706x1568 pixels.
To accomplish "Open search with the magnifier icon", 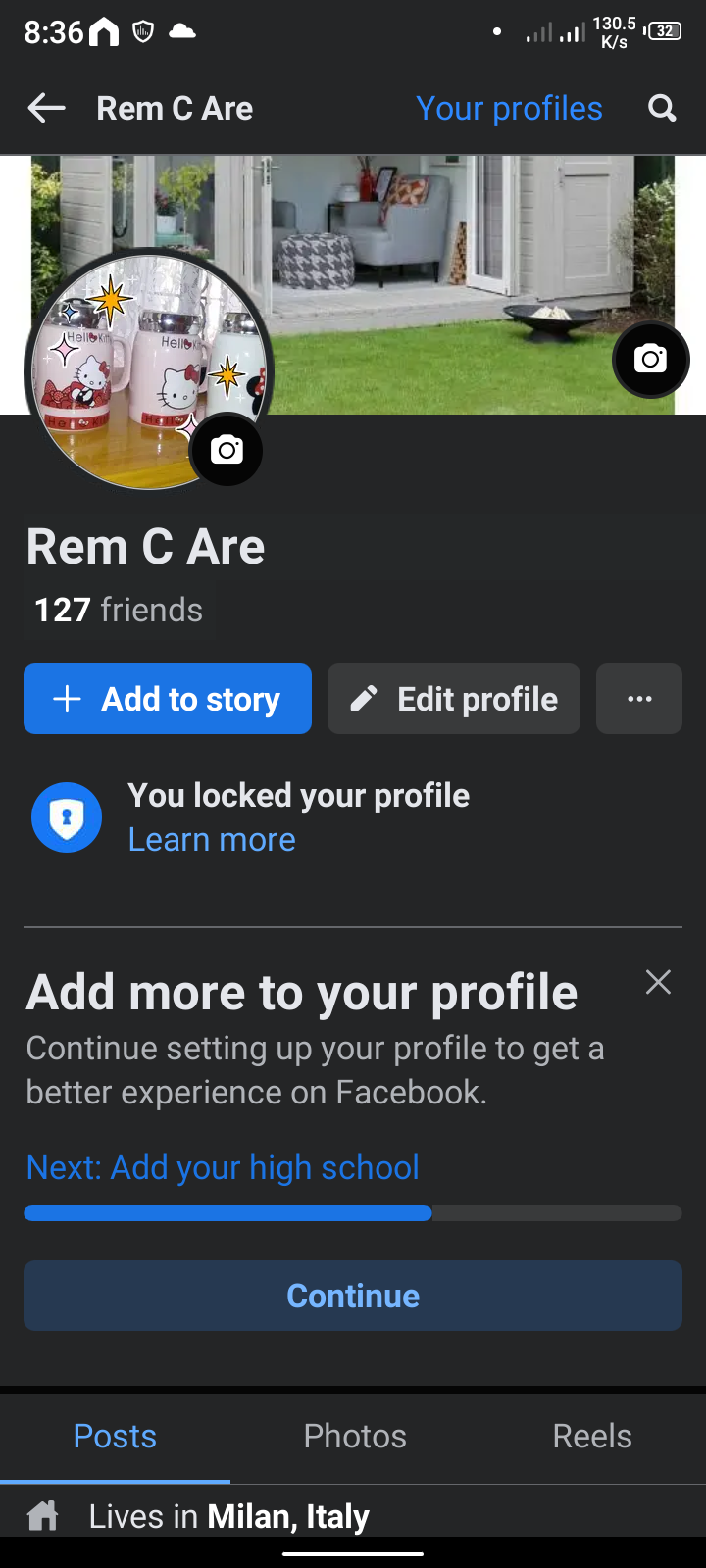I will pyautogui.click(x=663, y=108).
